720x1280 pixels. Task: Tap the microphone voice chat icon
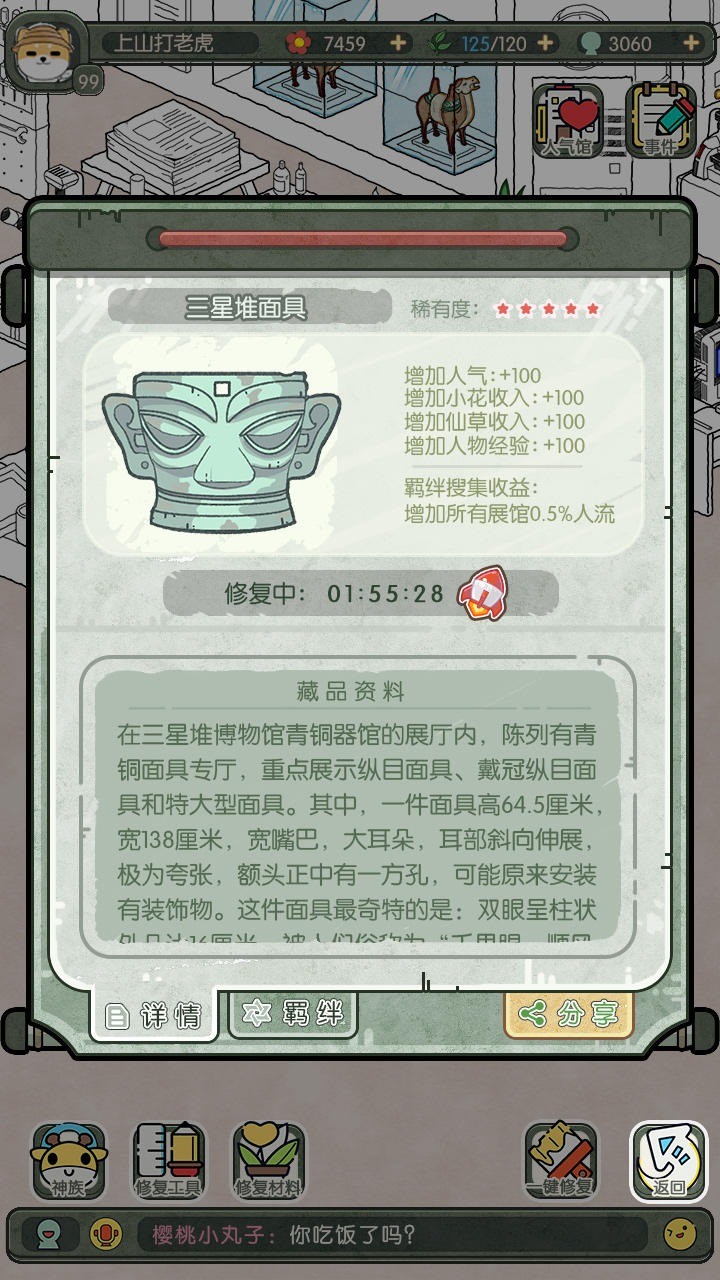pos(101,1233)
